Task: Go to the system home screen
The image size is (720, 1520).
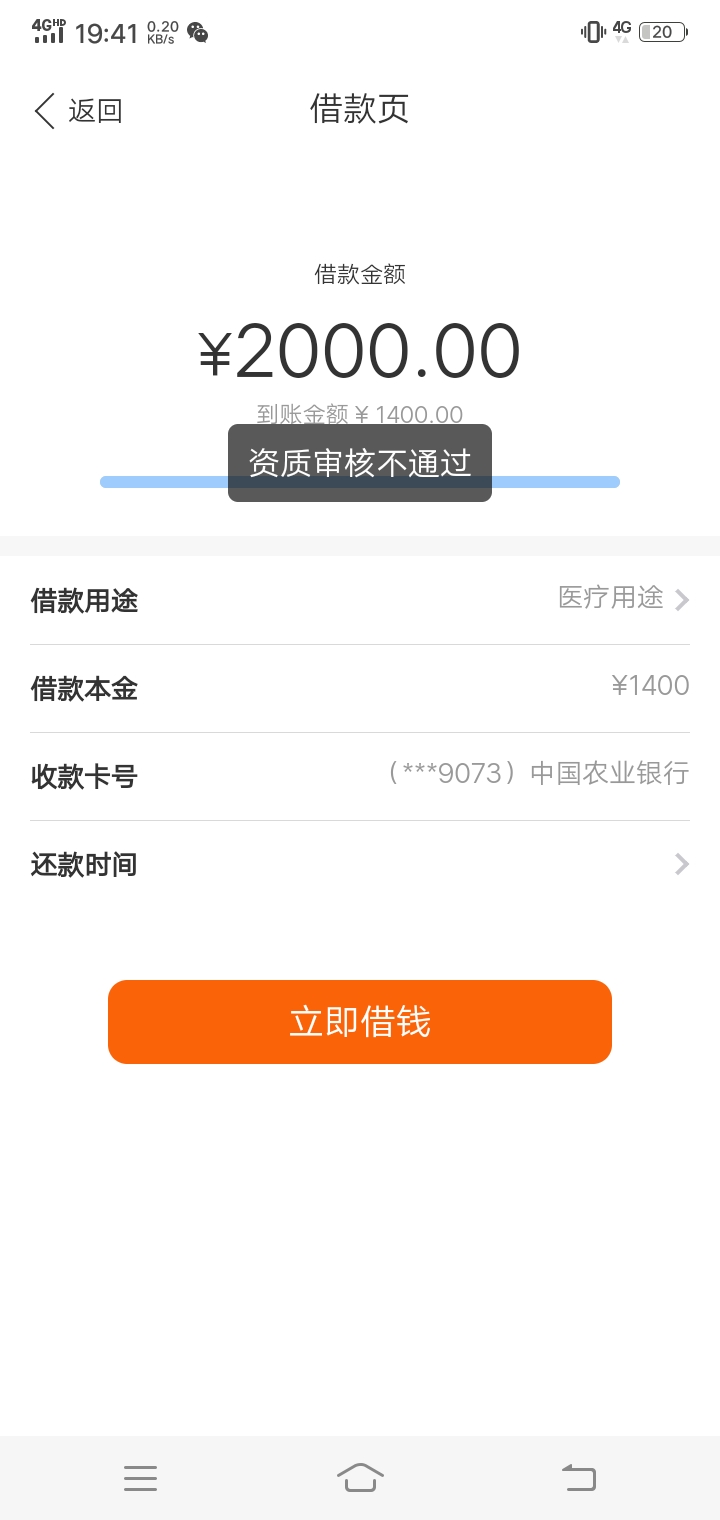Action: coord(360,1477)
